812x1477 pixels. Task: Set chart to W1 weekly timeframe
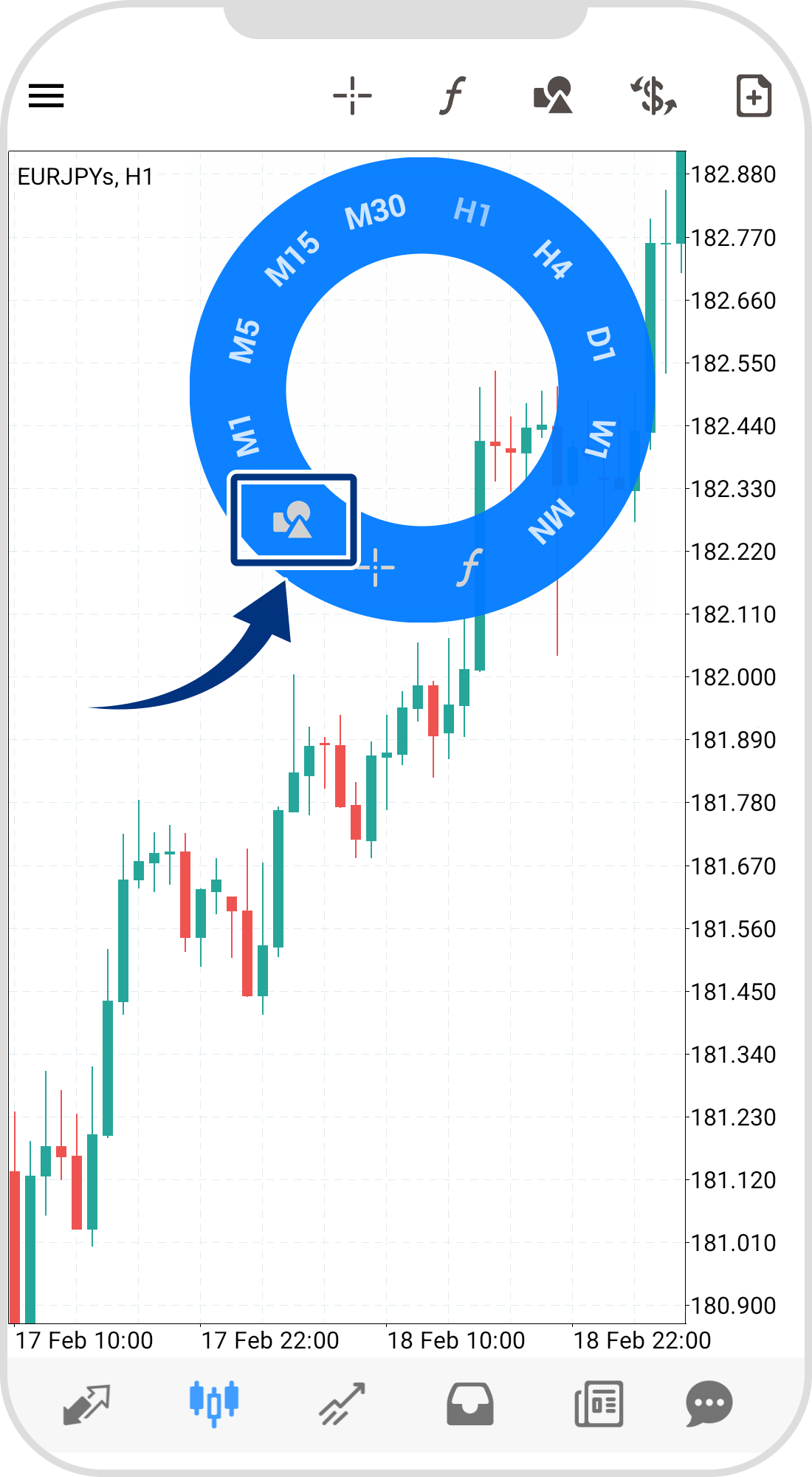click(x=600, y=439)
